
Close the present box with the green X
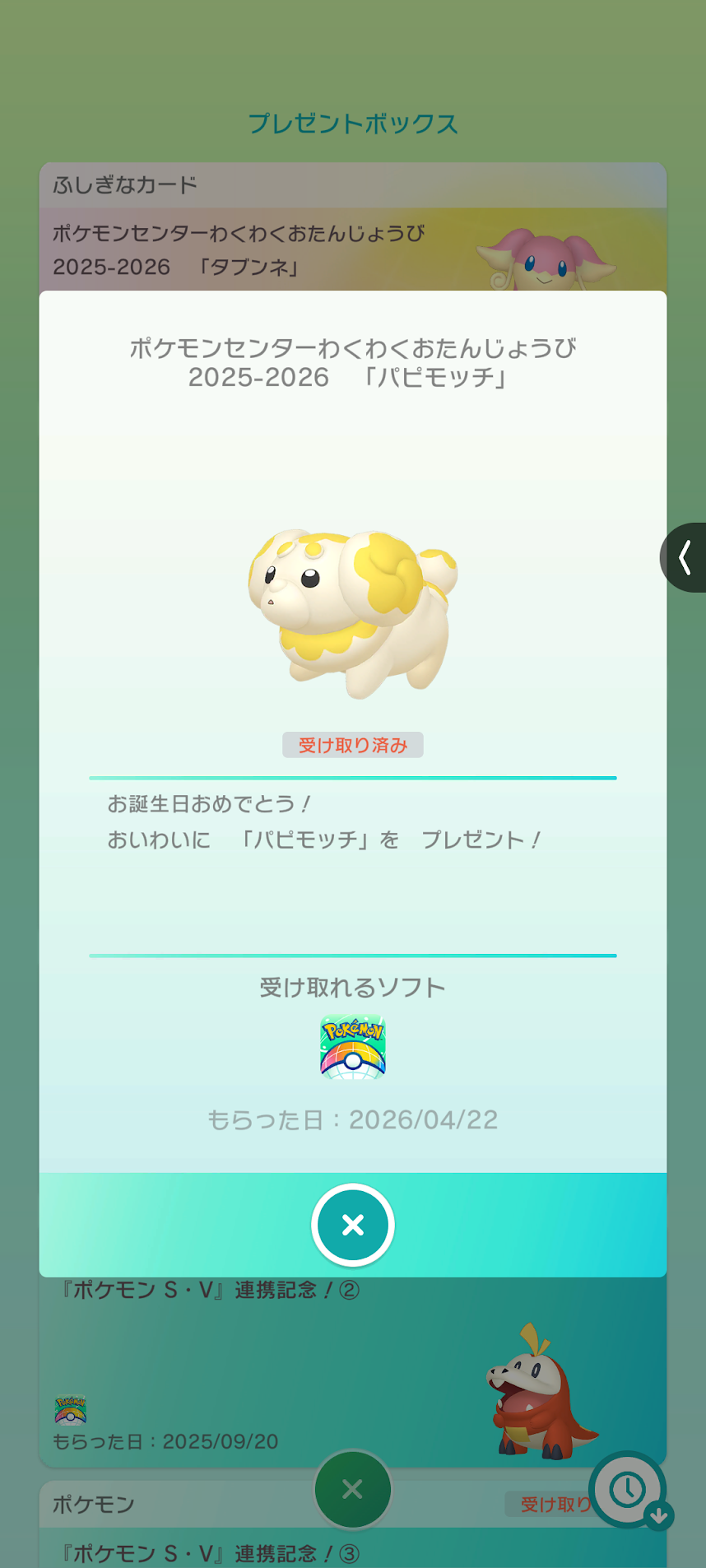click(352, 1489)
